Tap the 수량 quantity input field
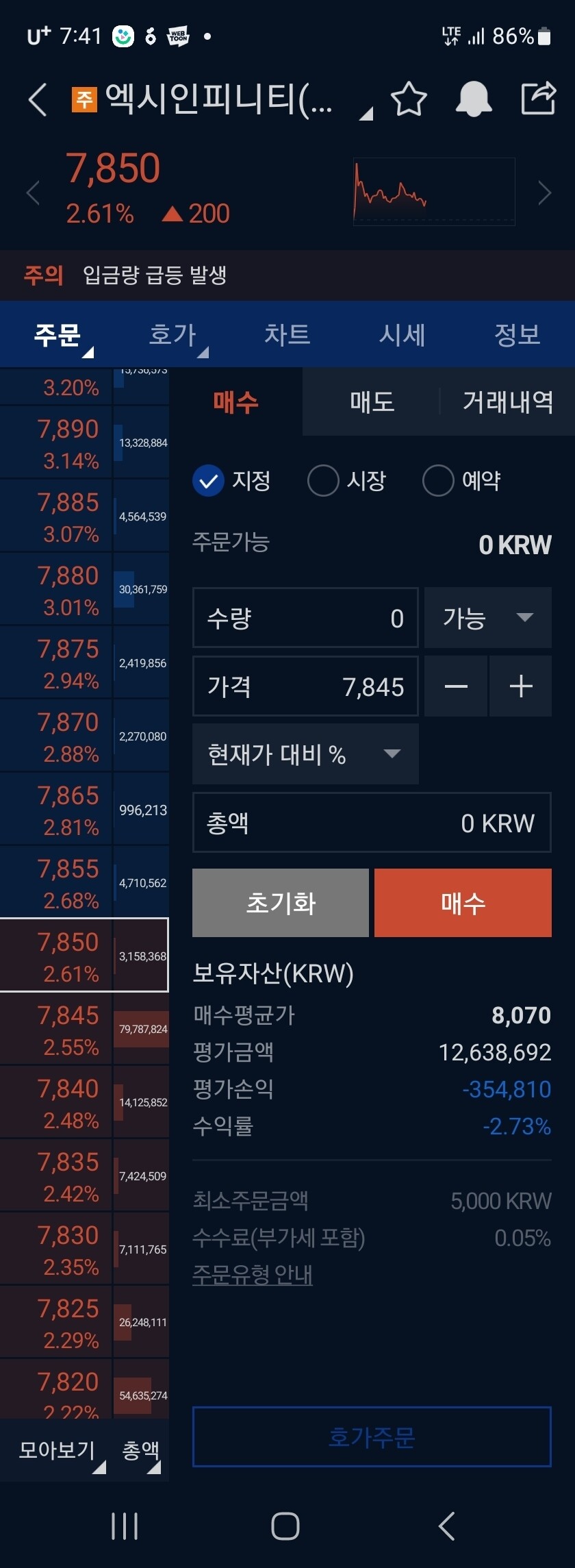The width and height of the screenshot is (575, 1568). click(305, 617)
